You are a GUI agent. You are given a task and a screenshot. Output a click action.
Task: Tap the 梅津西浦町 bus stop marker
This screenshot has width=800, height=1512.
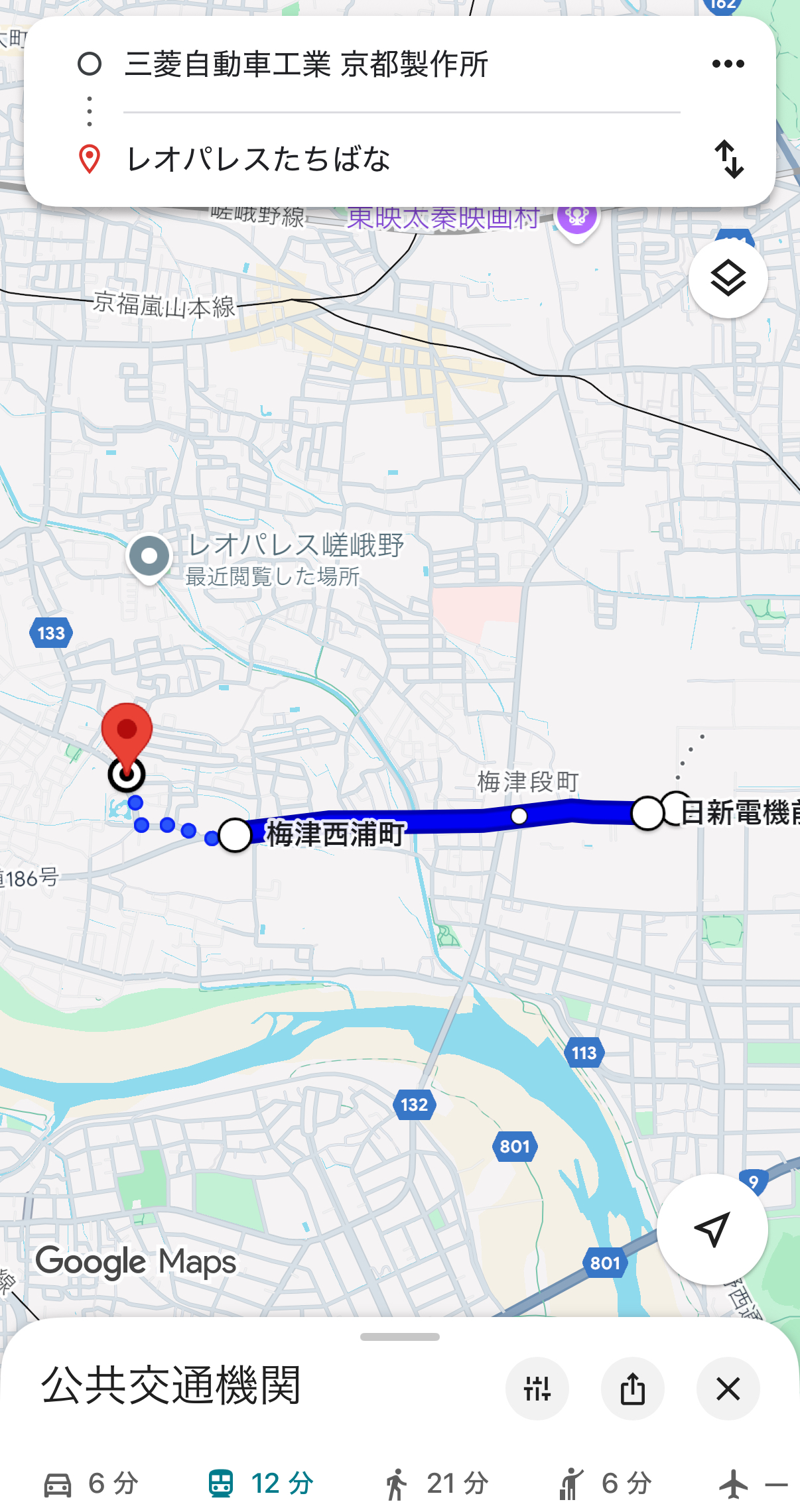[x=235, y=835]
